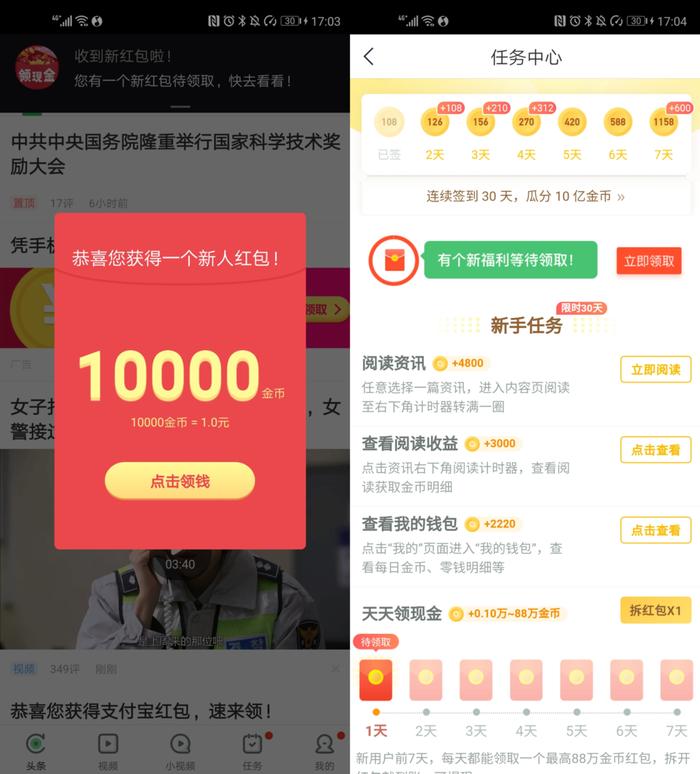Open 连续签到 30 天 details link

pyautogui.click(x=525, y=196)
